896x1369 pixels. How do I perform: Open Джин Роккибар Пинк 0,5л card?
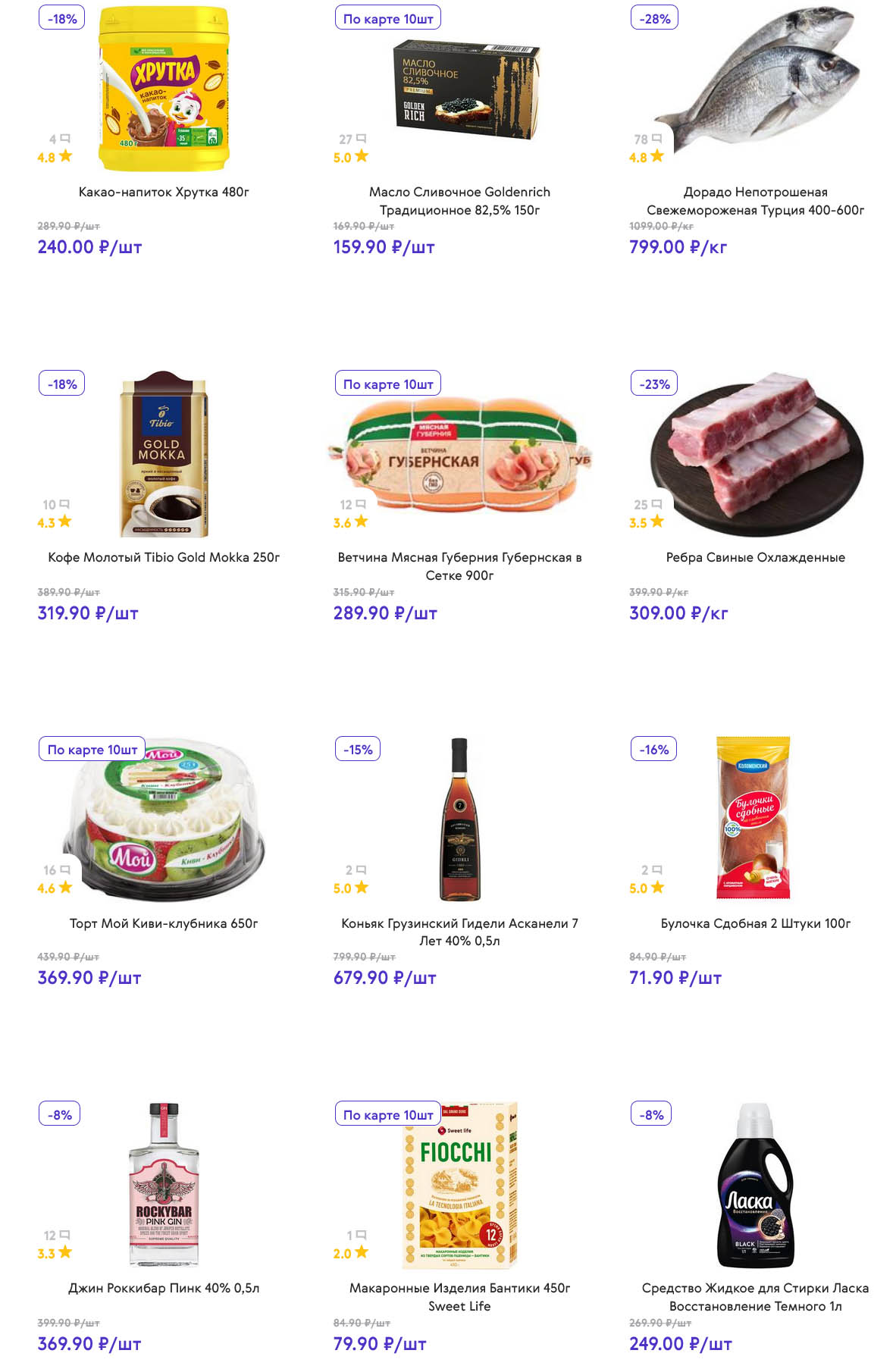point(164,1288)
